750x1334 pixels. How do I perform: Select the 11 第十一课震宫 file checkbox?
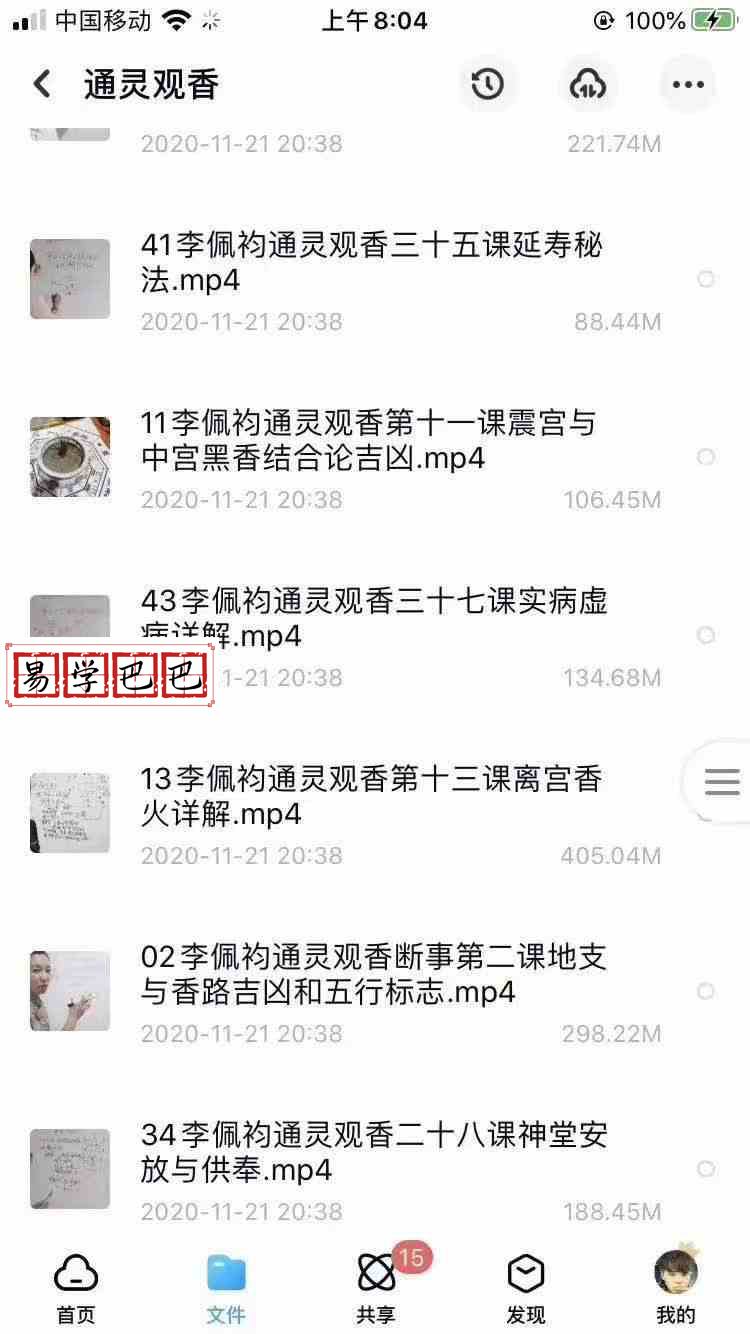click(x=706, y=457)
